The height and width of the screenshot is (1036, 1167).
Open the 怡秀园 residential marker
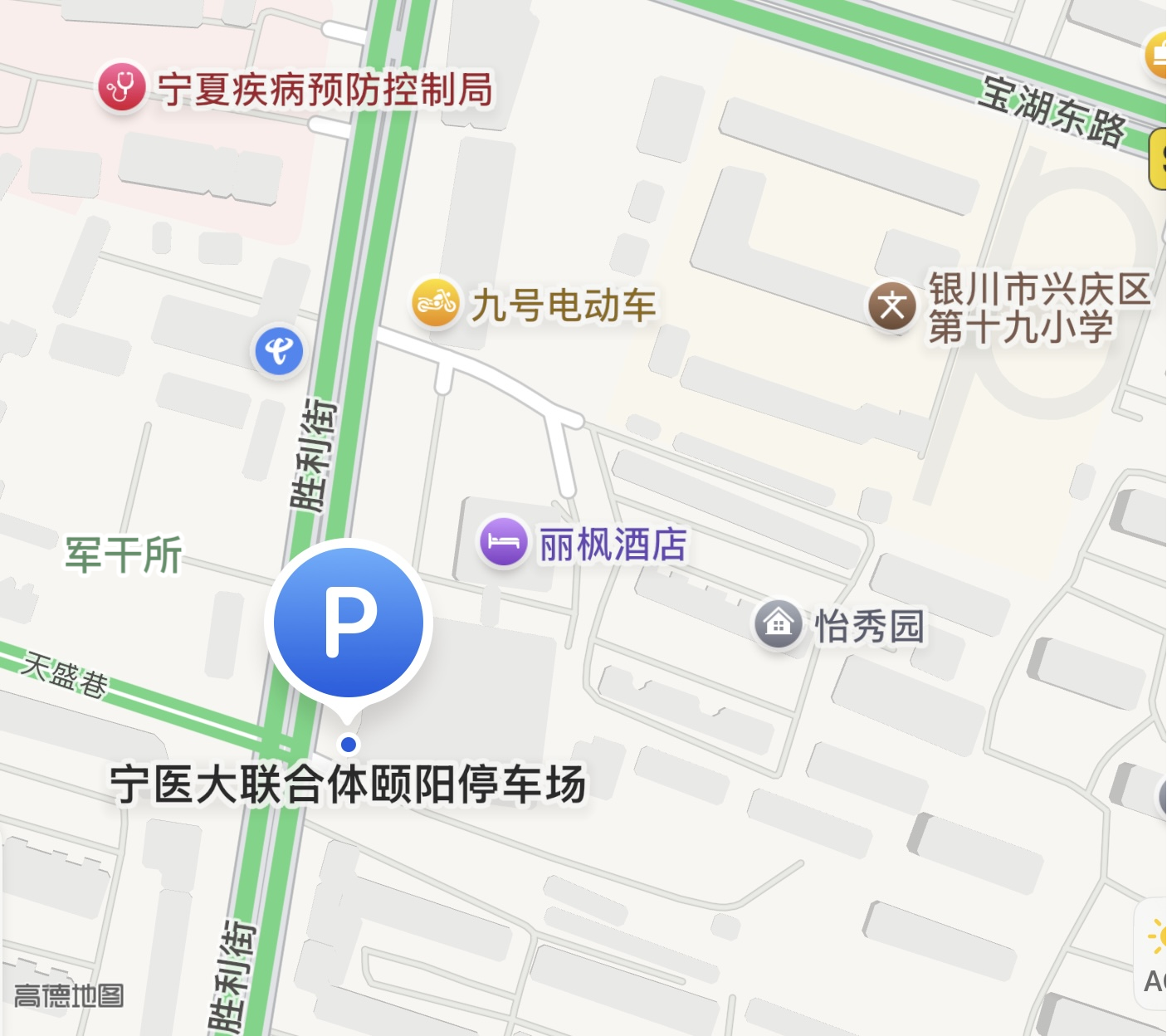(x=779, y=623)
